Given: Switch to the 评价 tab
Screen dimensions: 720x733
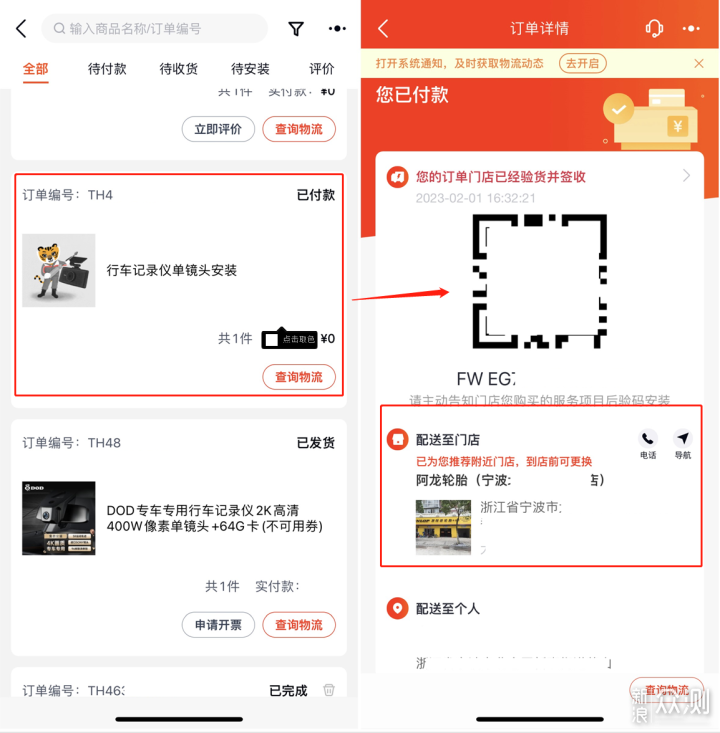Looking at the screenshot, I should [x=322, y=69].
